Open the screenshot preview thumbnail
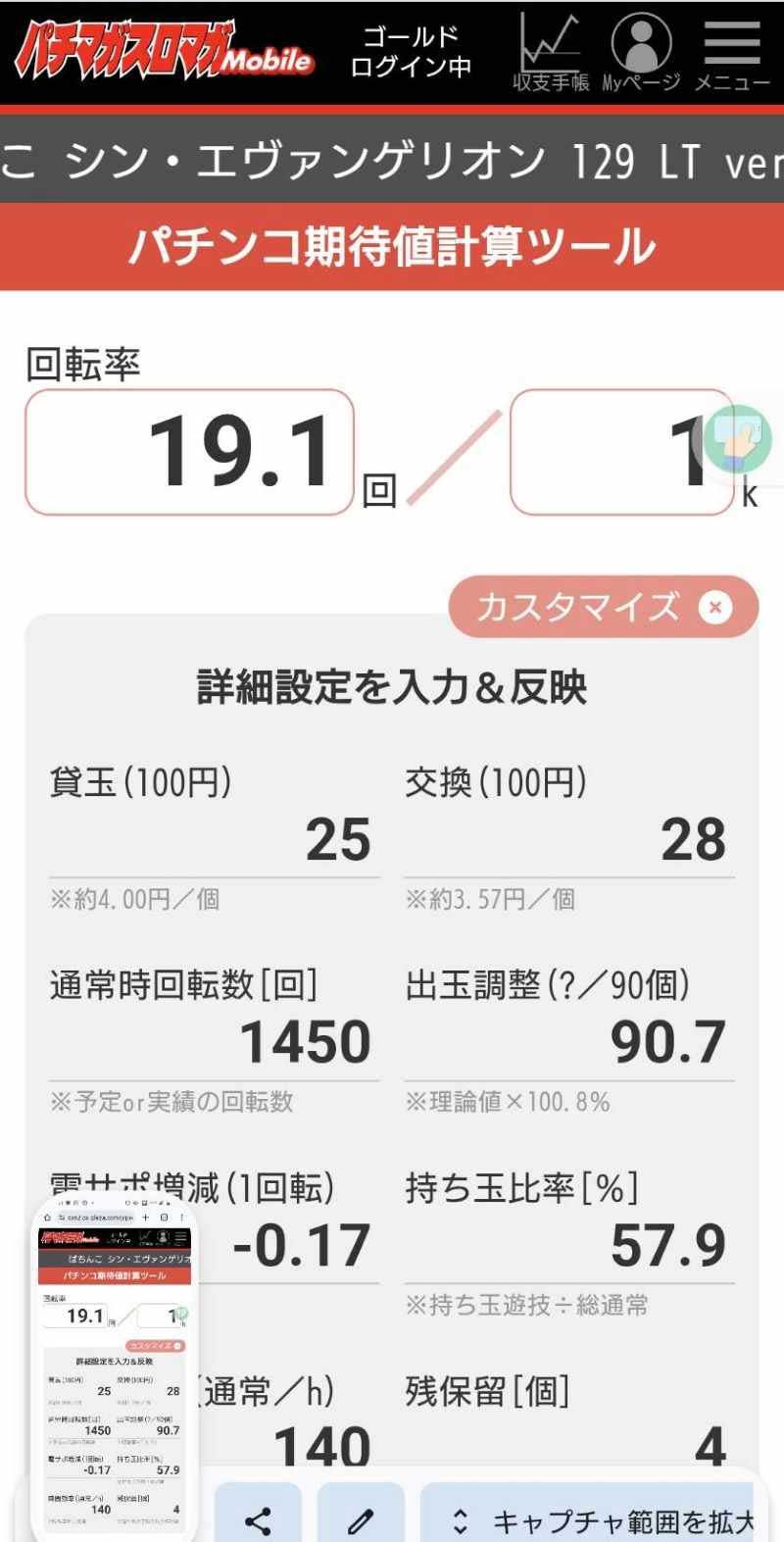 click(115, 1368)
